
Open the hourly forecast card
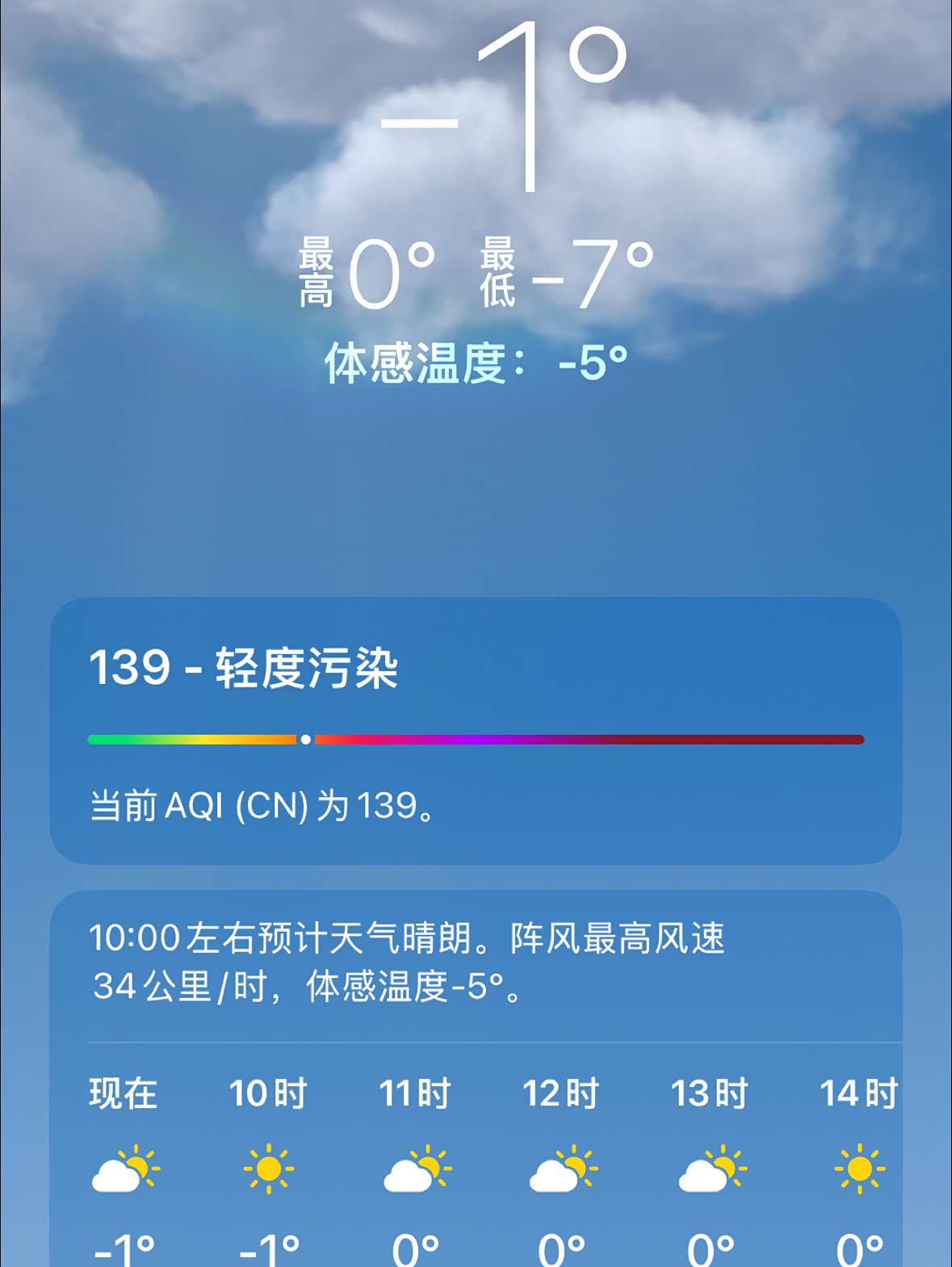pos(476,1079)
